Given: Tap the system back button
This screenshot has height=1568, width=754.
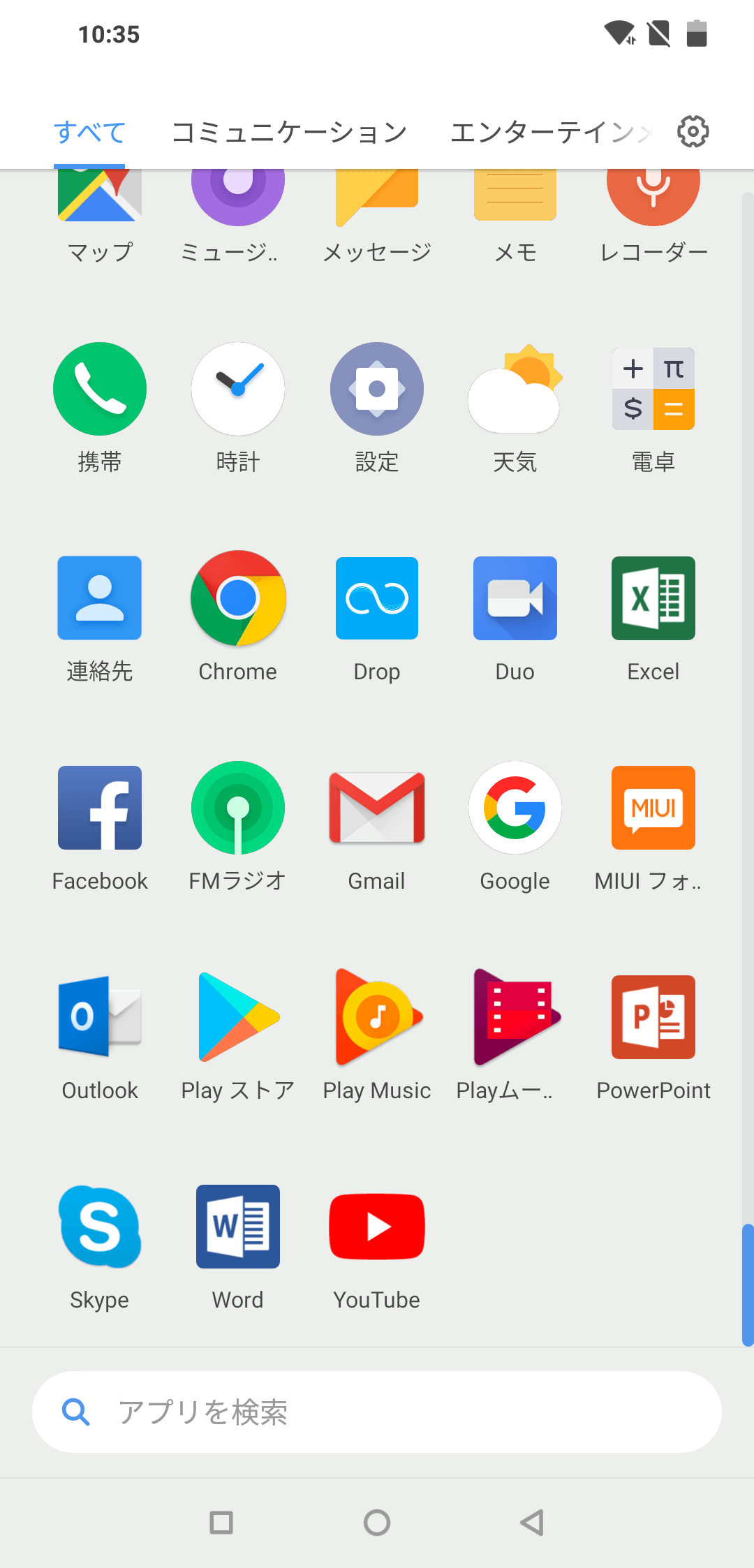Looking at the screenshot, I should click(x=532, y=1523).
